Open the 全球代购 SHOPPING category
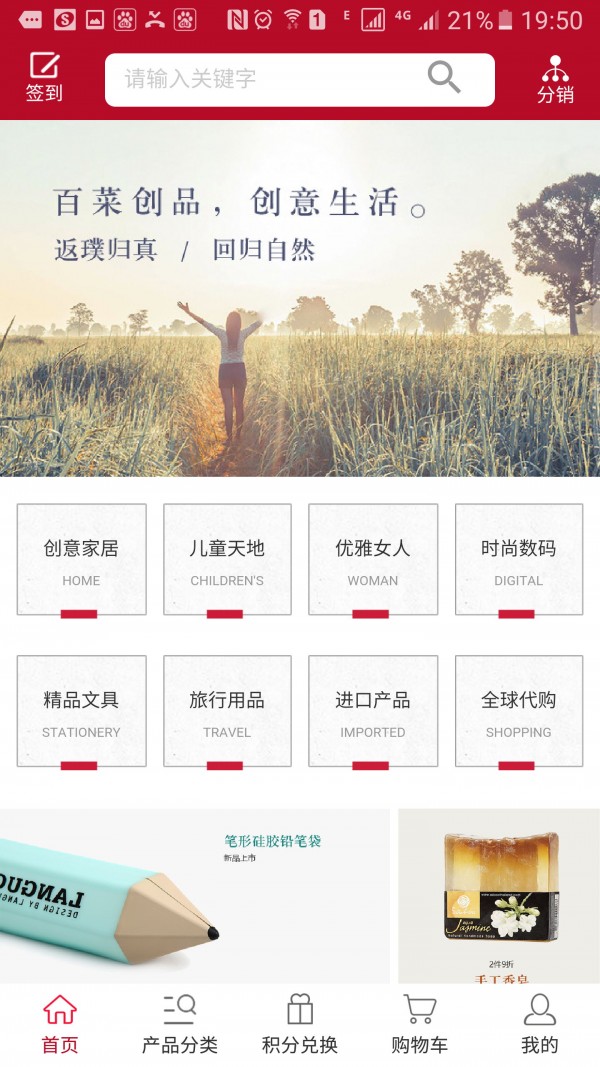Viewport: 600px width, 1067px height. tap(518, 712)
